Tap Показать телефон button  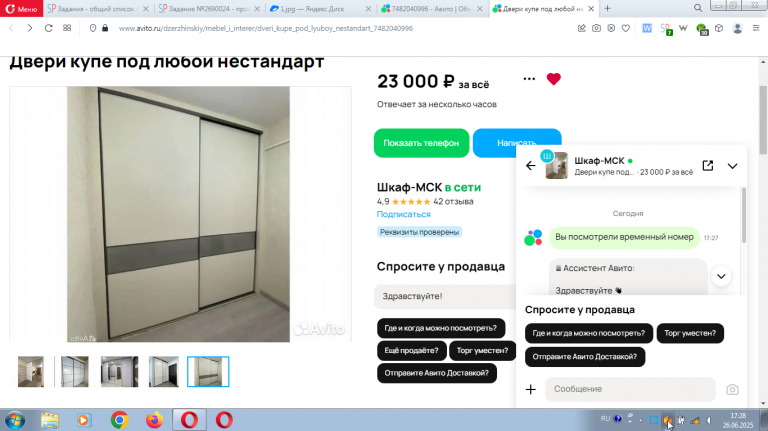point(420,143)
